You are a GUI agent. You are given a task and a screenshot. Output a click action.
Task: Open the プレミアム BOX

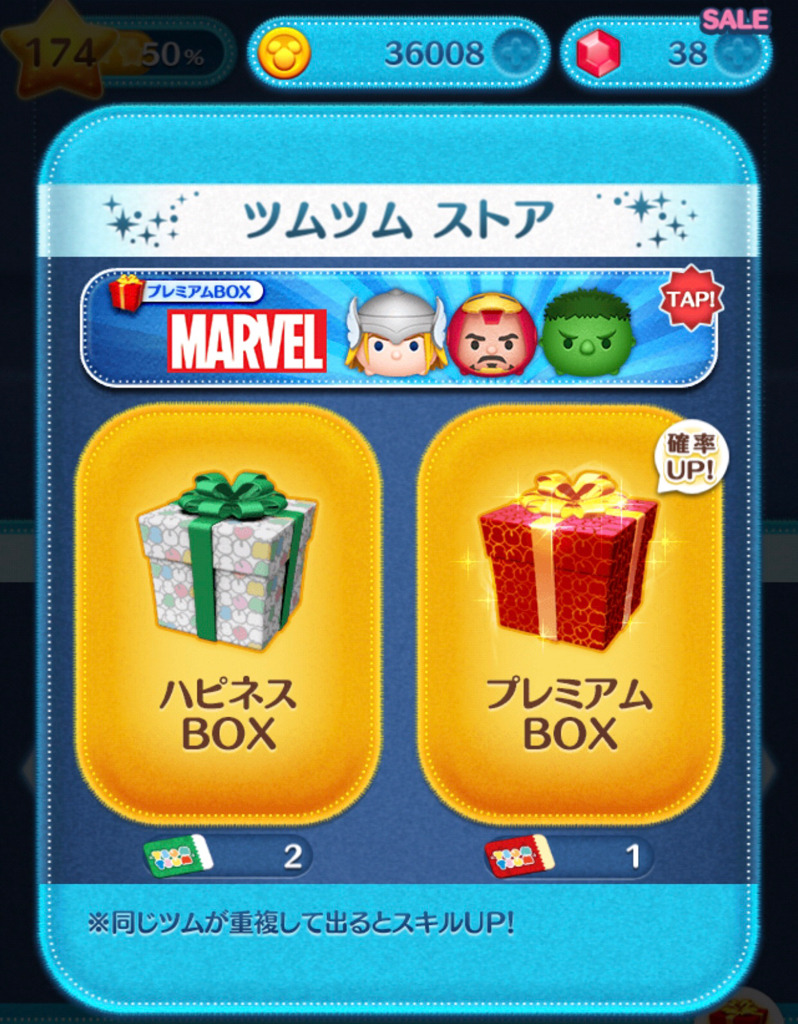pyautogui.click(x=569, y=612)
